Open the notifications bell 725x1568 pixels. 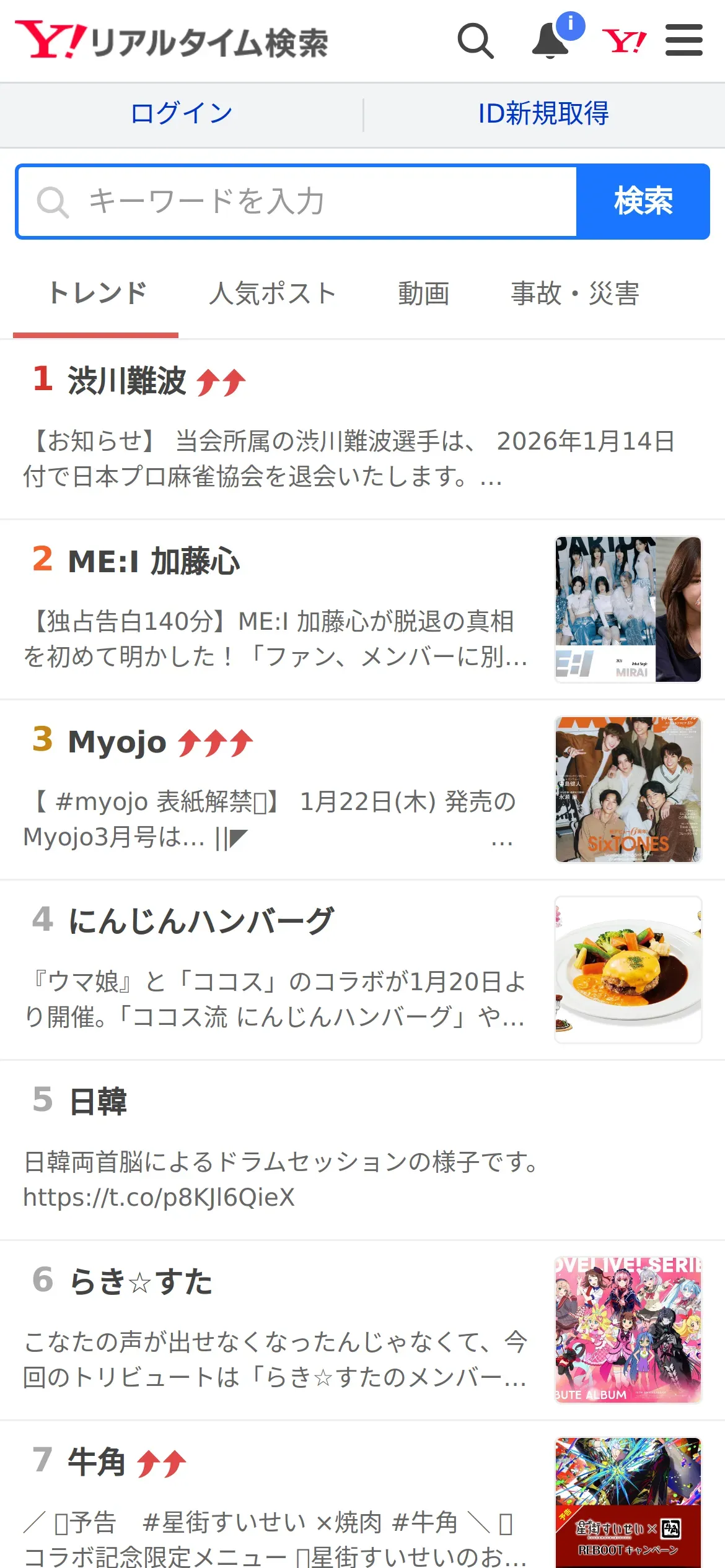[x=551, y=41]
